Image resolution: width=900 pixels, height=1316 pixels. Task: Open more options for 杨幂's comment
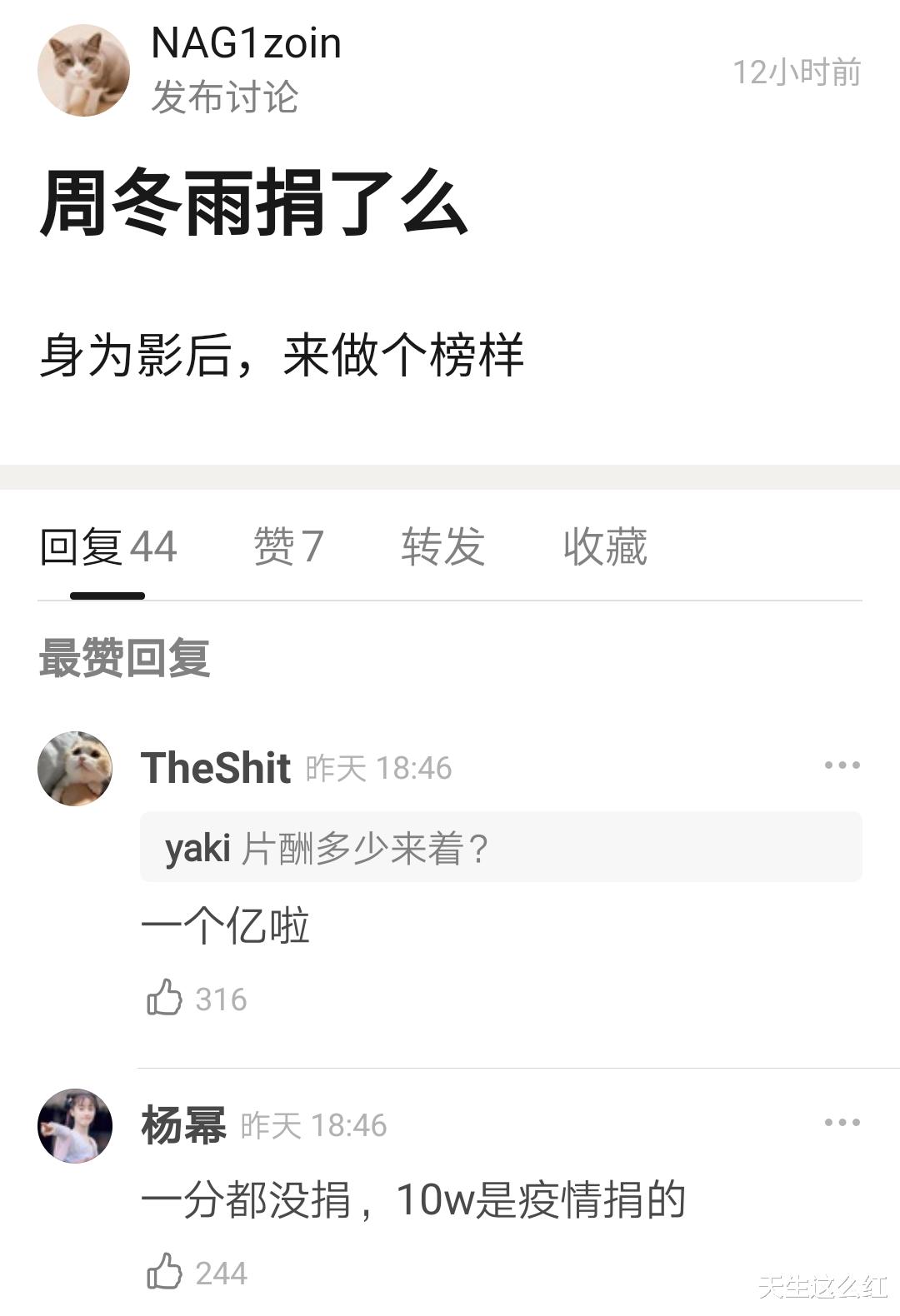844,1122
